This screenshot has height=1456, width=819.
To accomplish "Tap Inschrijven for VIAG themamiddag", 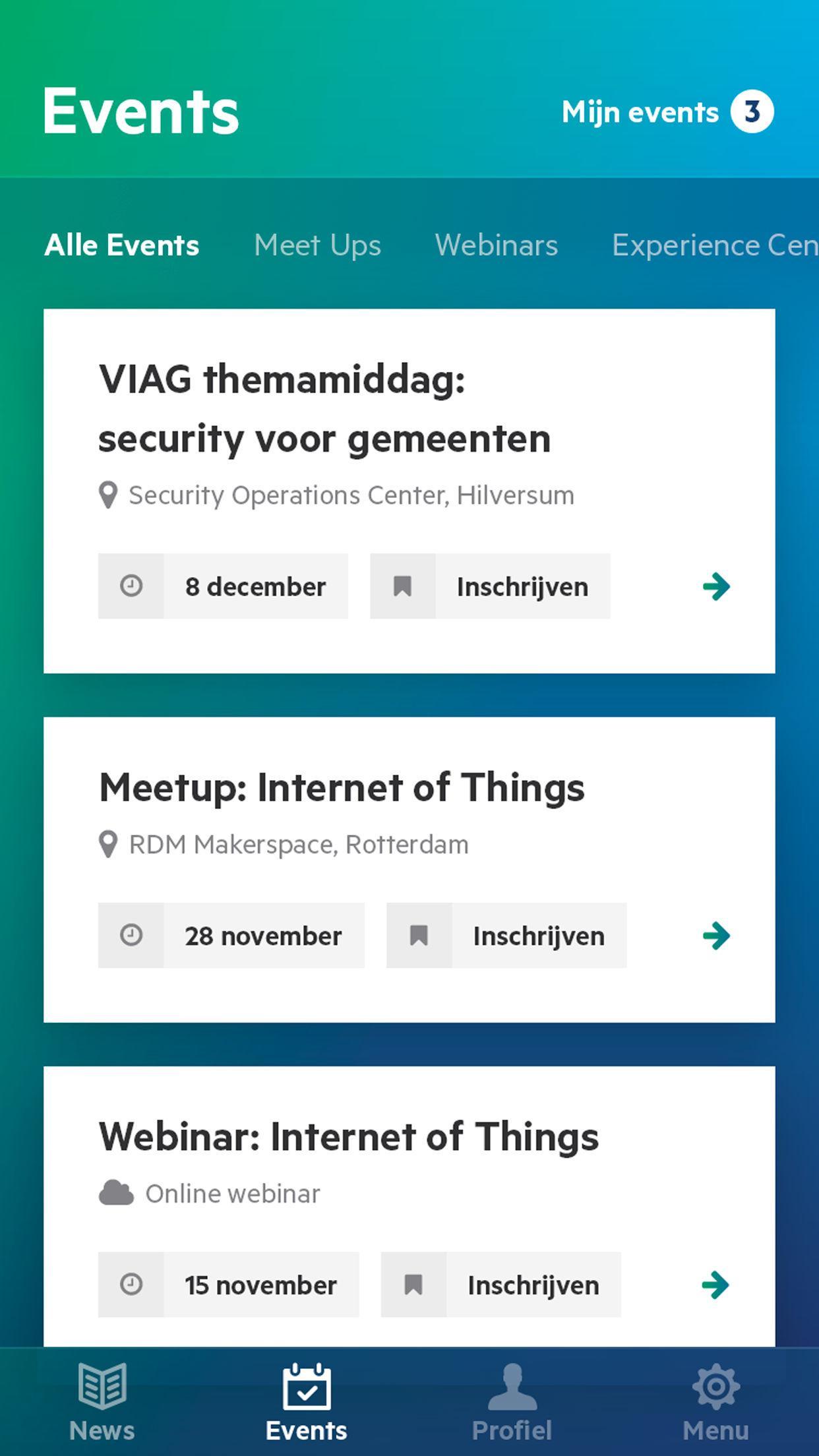I will coord(490,586).
